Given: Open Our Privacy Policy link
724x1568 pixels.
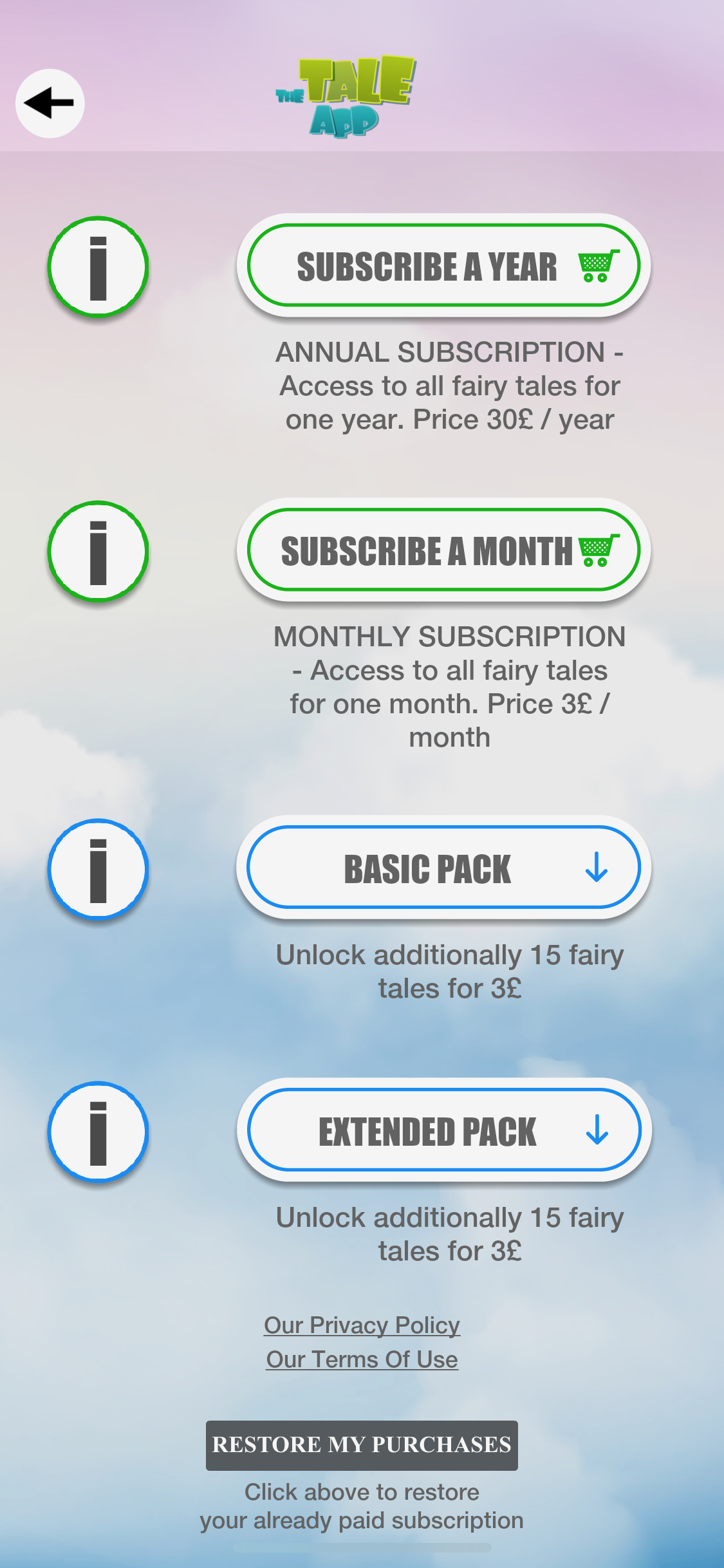Looking at the screenshot, I should [362, 1325].
